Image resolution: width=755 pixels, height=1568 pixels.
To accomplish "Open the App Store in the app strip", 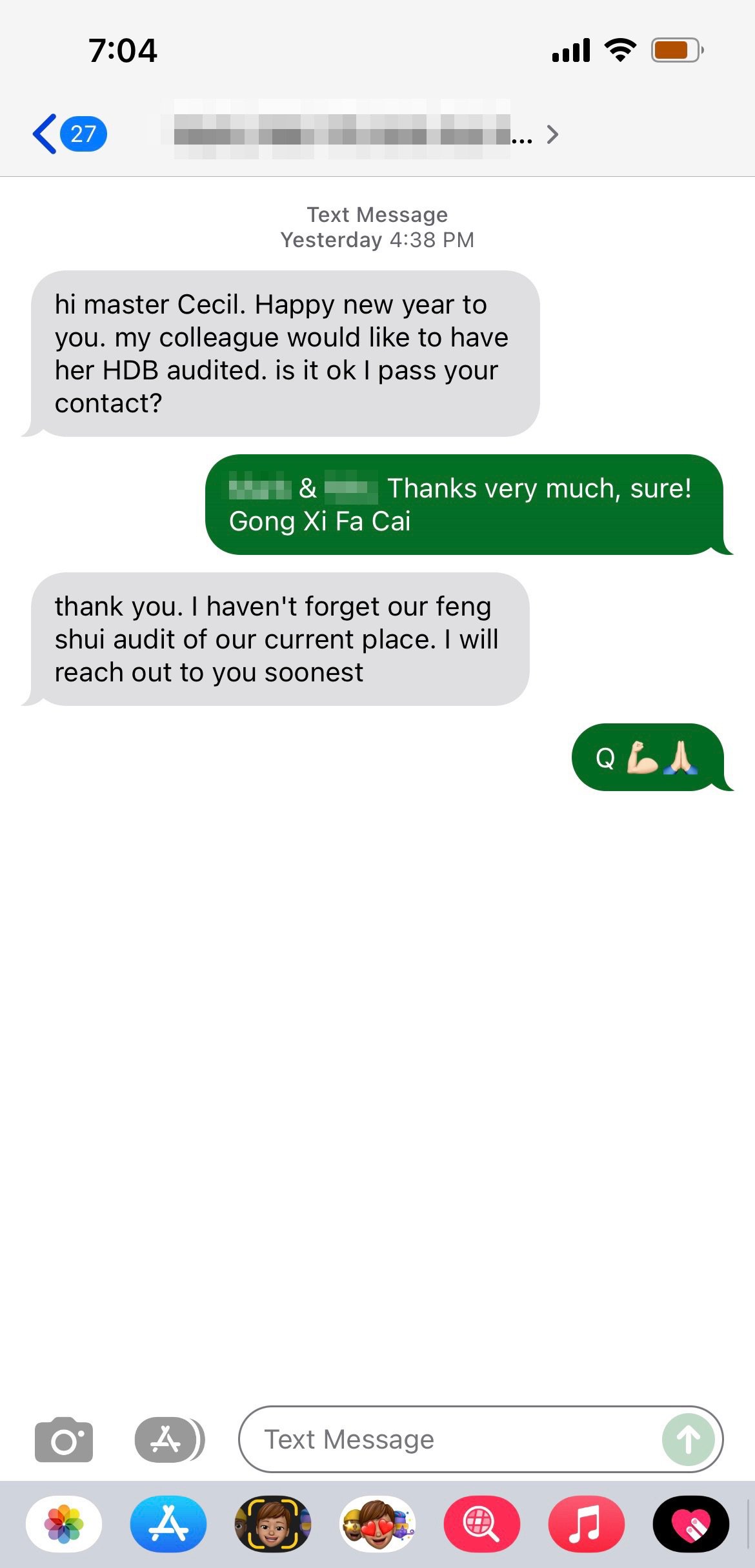I will coord(168,1524).
